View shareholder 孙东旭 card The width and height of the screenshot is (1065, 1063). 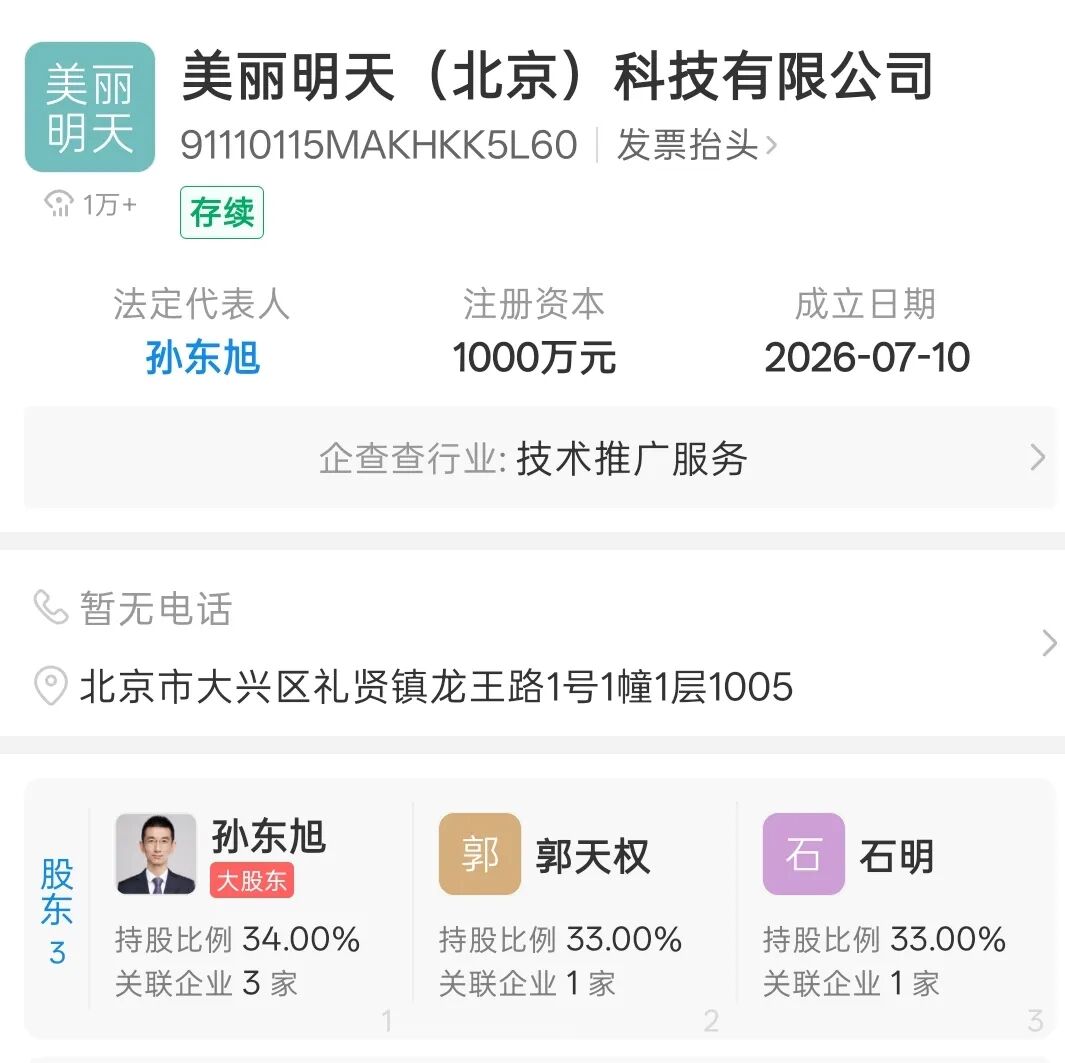coord(251,907)
